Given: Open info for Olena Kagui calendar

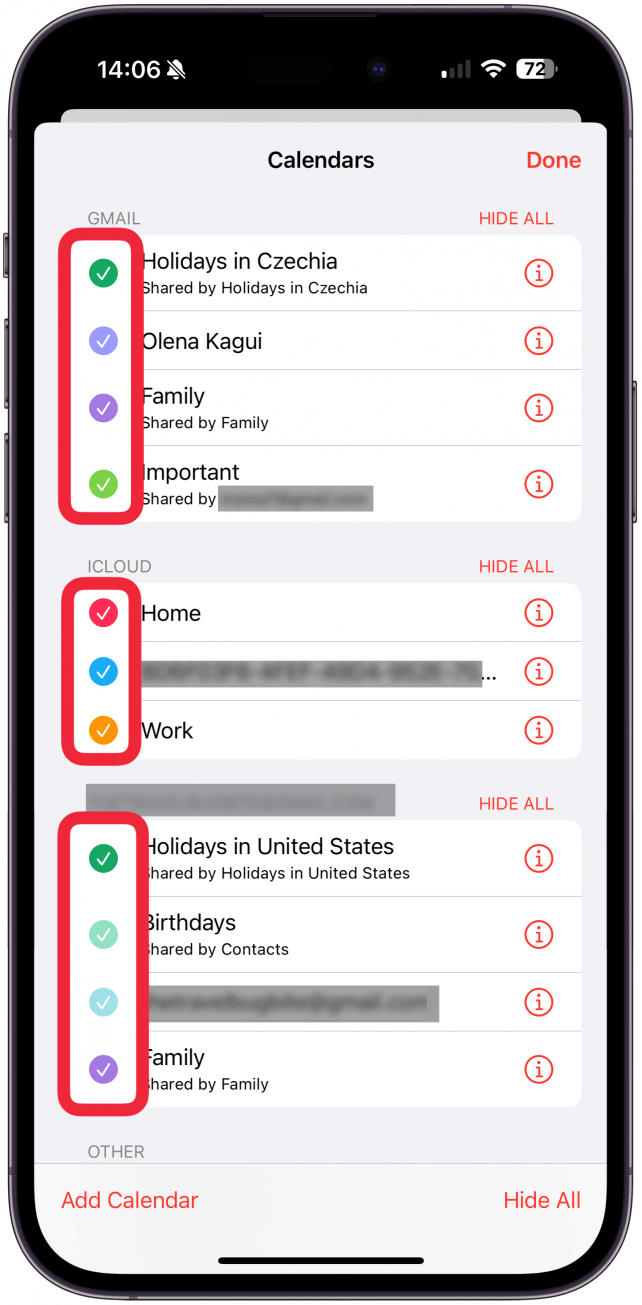Looking at the screenshot, I should [x=539, y=341].
